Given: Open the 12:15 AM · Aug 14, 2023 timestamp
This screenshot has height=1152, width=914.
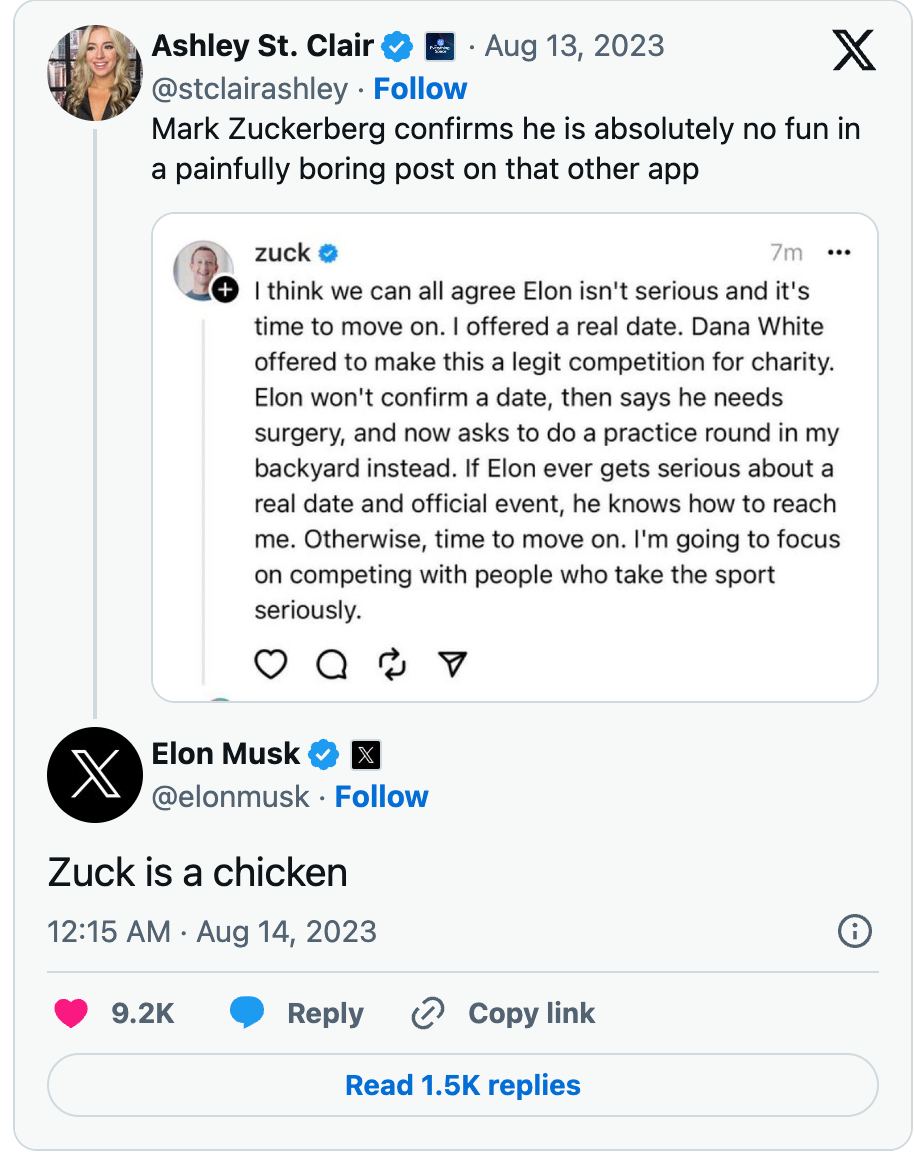Looking at the screenshot, I should pyautogui.click(x=212, y=932).
